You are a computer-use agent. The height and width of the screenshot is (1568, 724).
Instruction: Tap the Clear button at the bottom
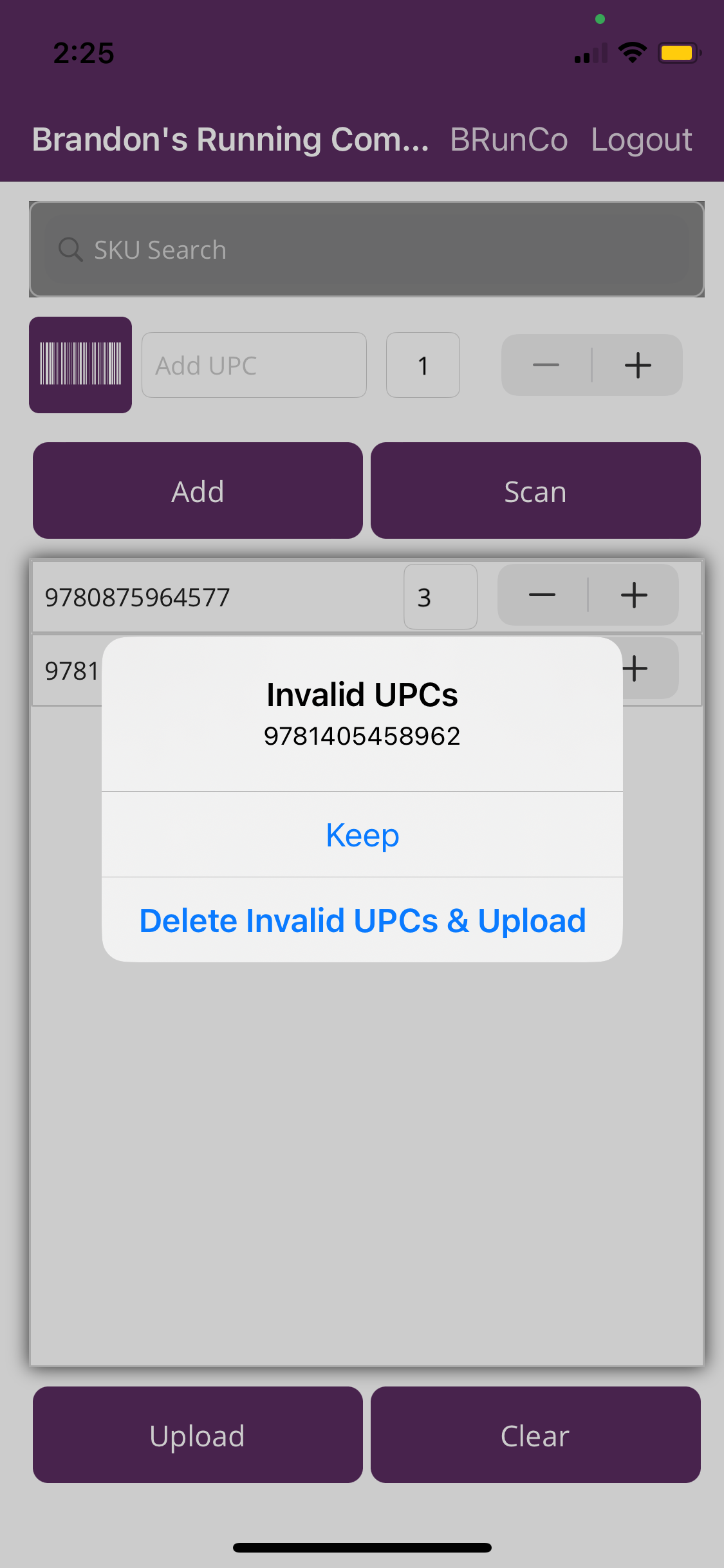coord(535,1435)
